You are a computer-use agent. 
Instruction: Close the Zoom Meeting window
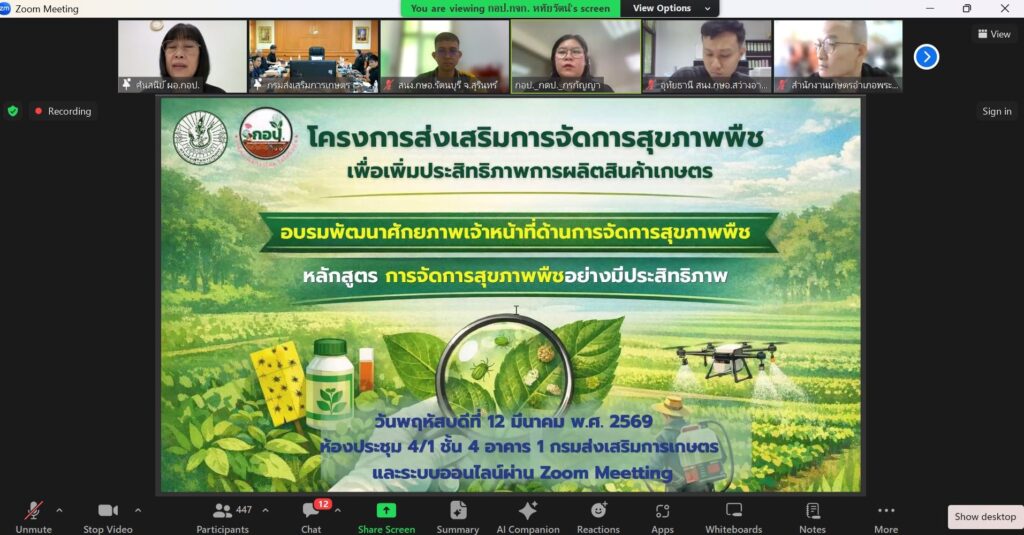coord(1004,9)
